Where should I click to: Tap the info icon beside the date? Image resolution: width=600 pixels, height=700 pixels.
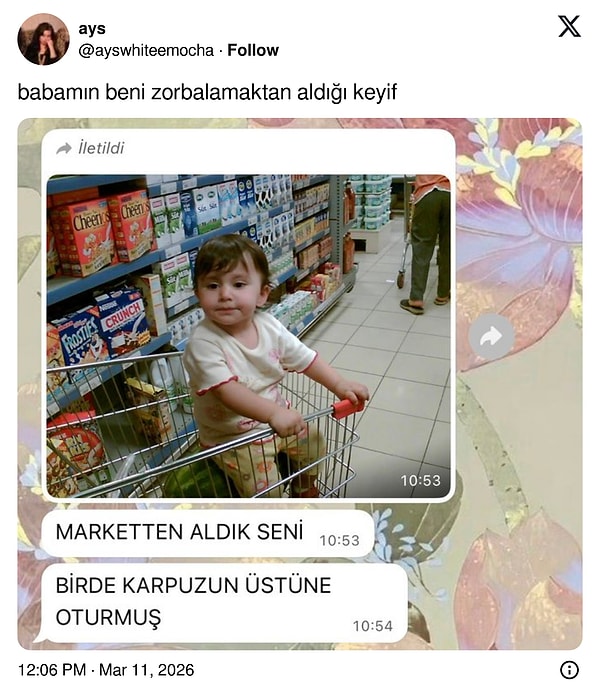[x=569, y=670]
